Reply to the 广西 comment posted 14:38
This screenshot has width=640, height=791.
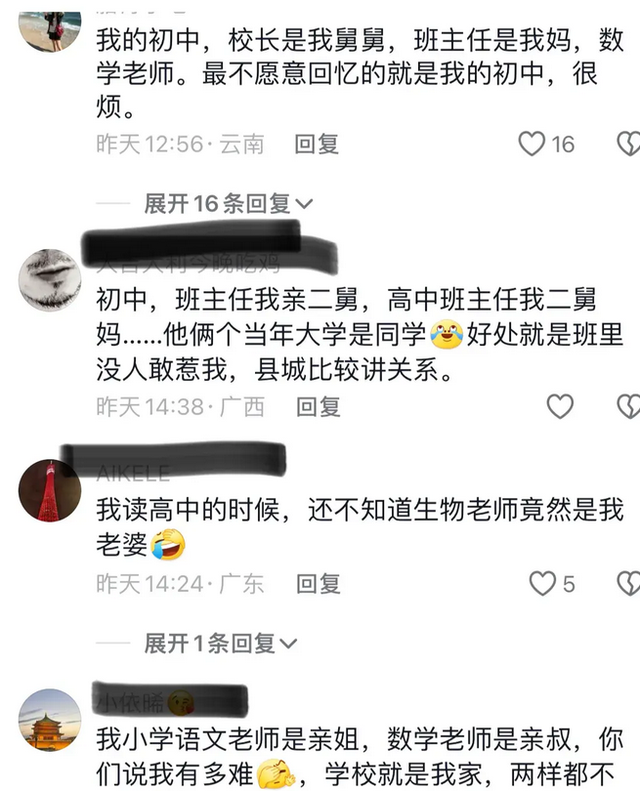(x=317, y=406)
